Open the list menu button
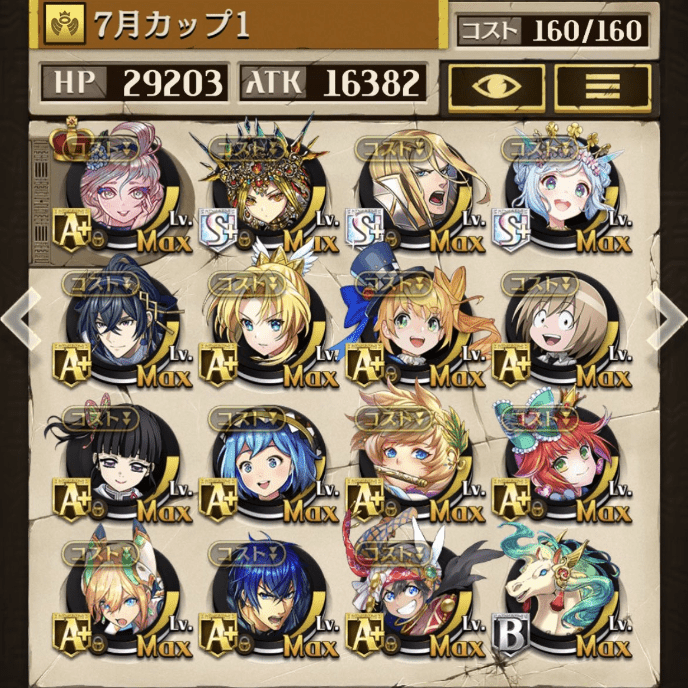 click(x=602, y=86)
